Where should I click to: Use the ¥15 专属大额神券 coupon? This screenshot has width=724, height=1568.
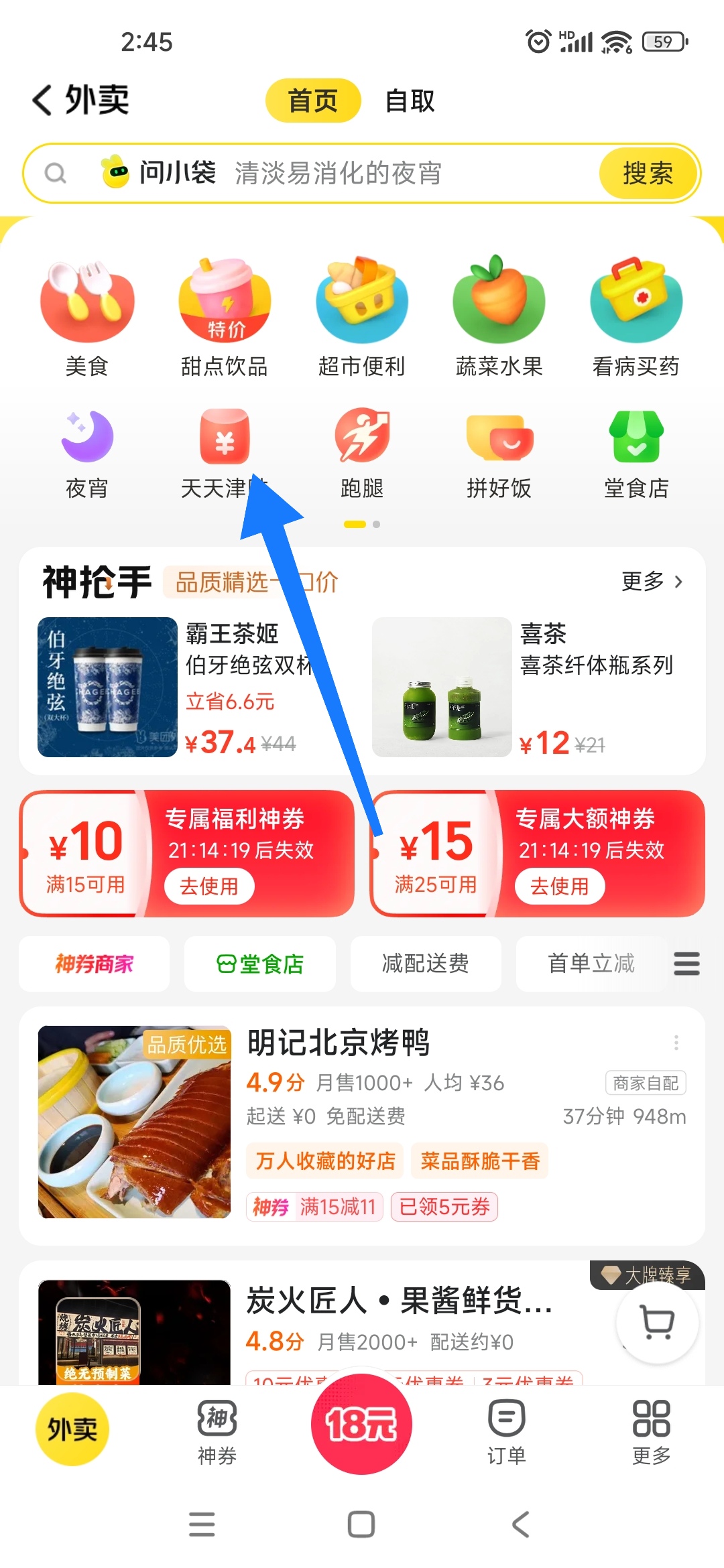560,886
